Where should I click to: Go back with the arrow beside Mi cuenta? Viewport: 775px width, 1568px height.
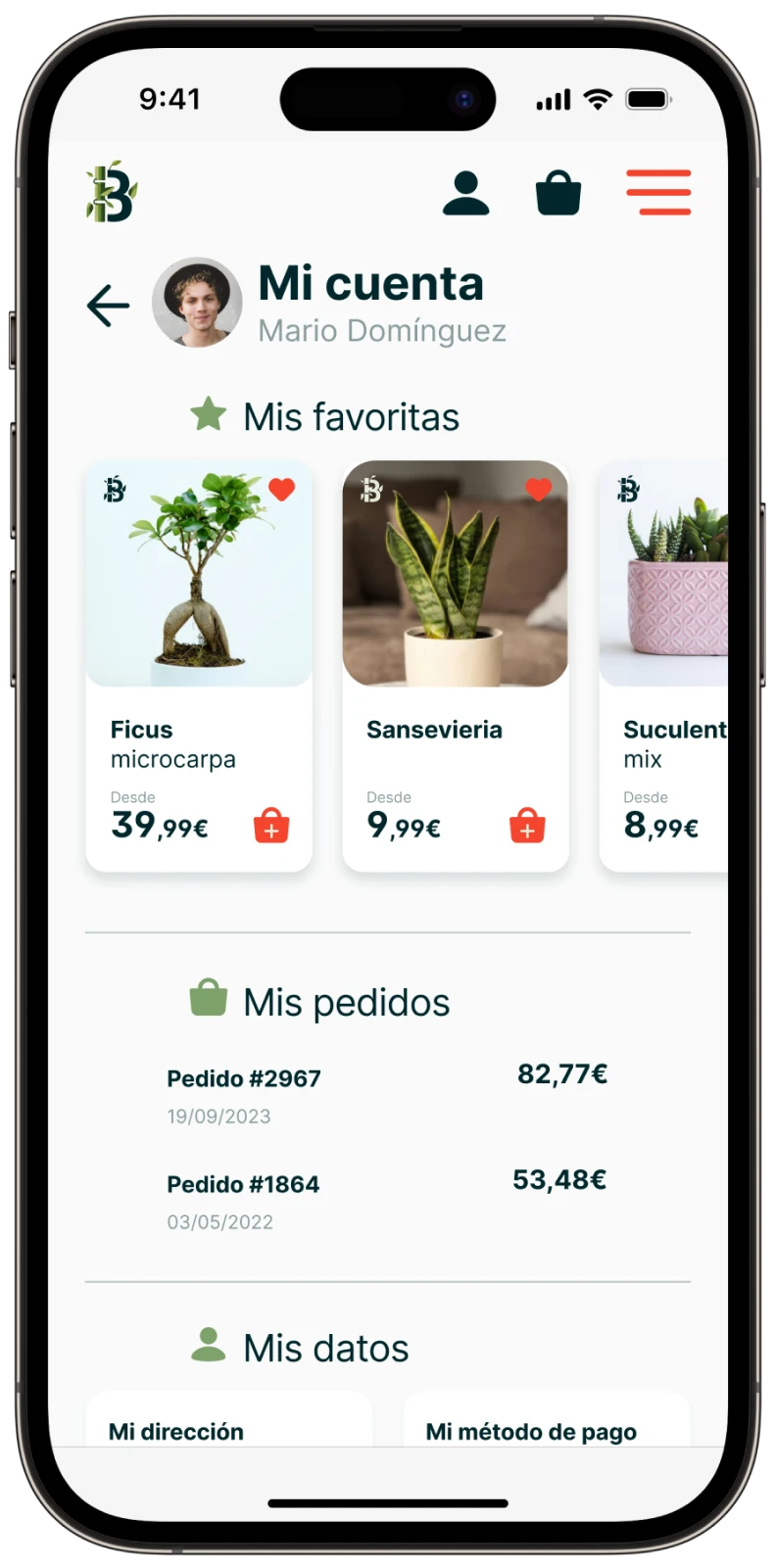click(x=108, y=306)
